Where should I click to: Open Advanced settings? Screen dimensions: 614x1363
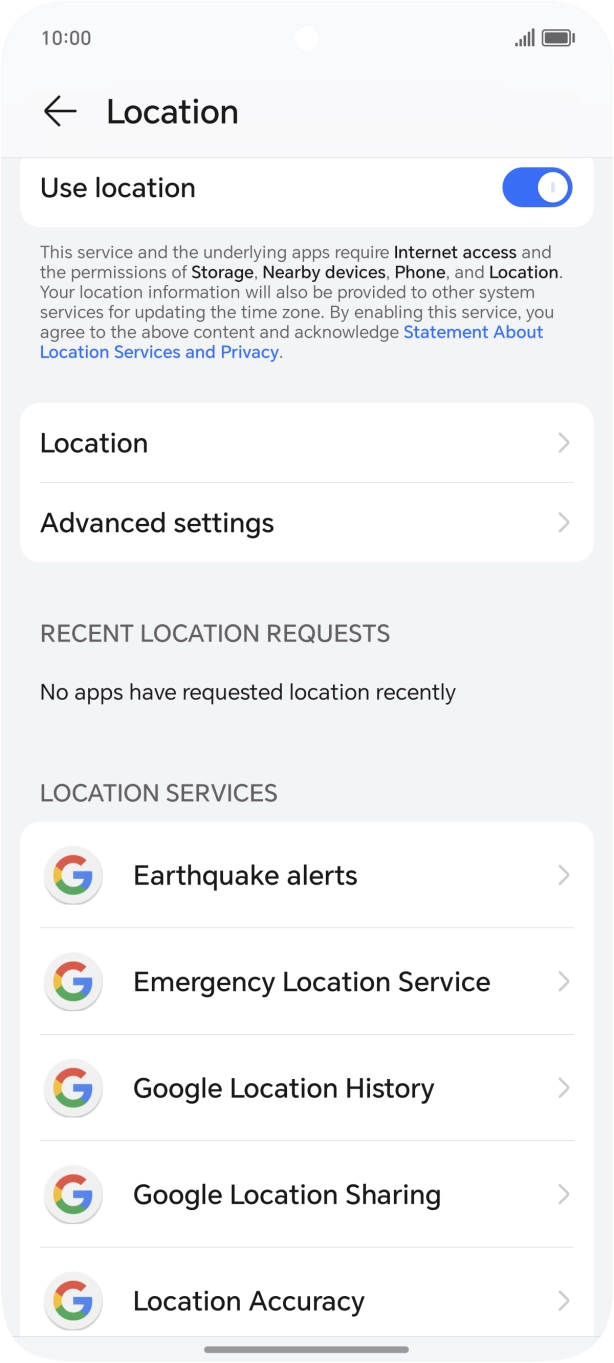tap(306, 523)
